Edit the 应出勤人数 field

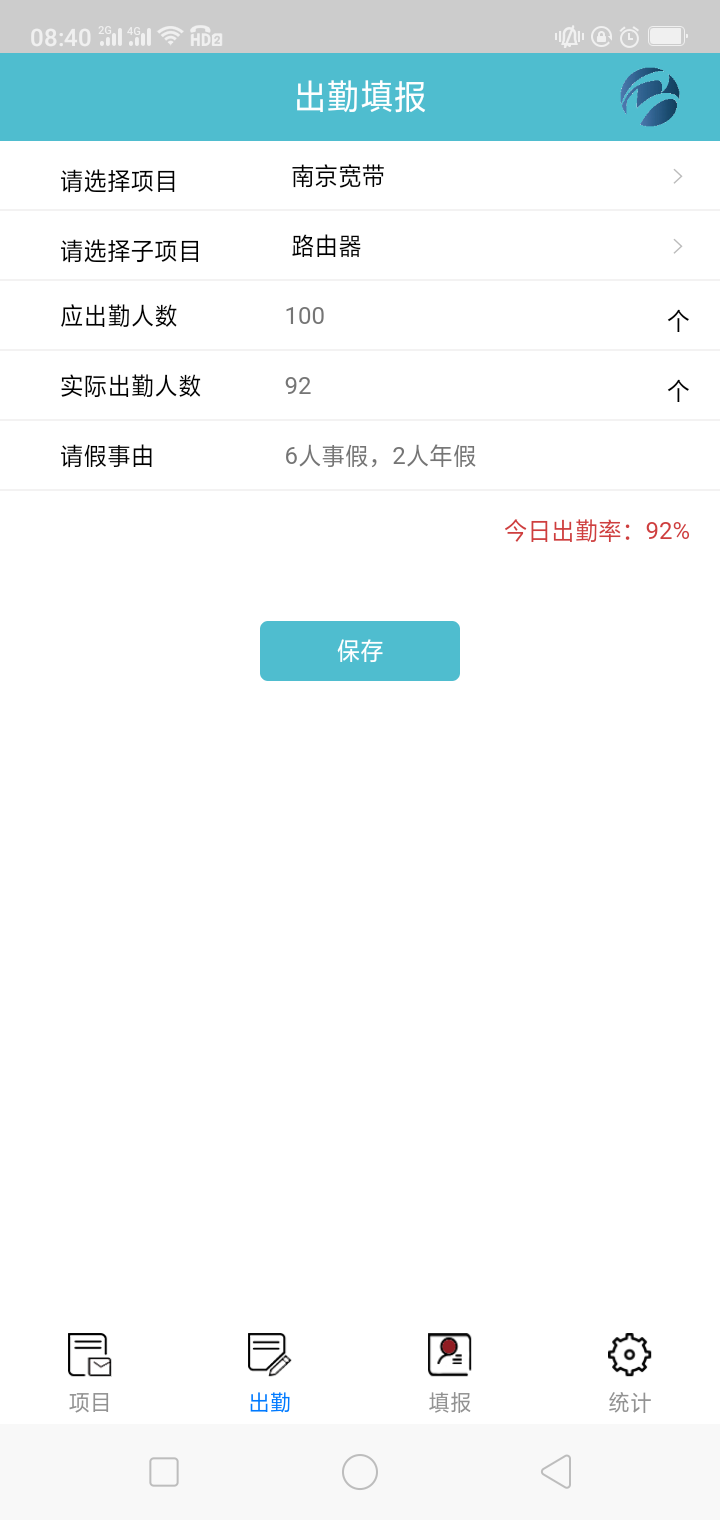(x=460, y=317)
